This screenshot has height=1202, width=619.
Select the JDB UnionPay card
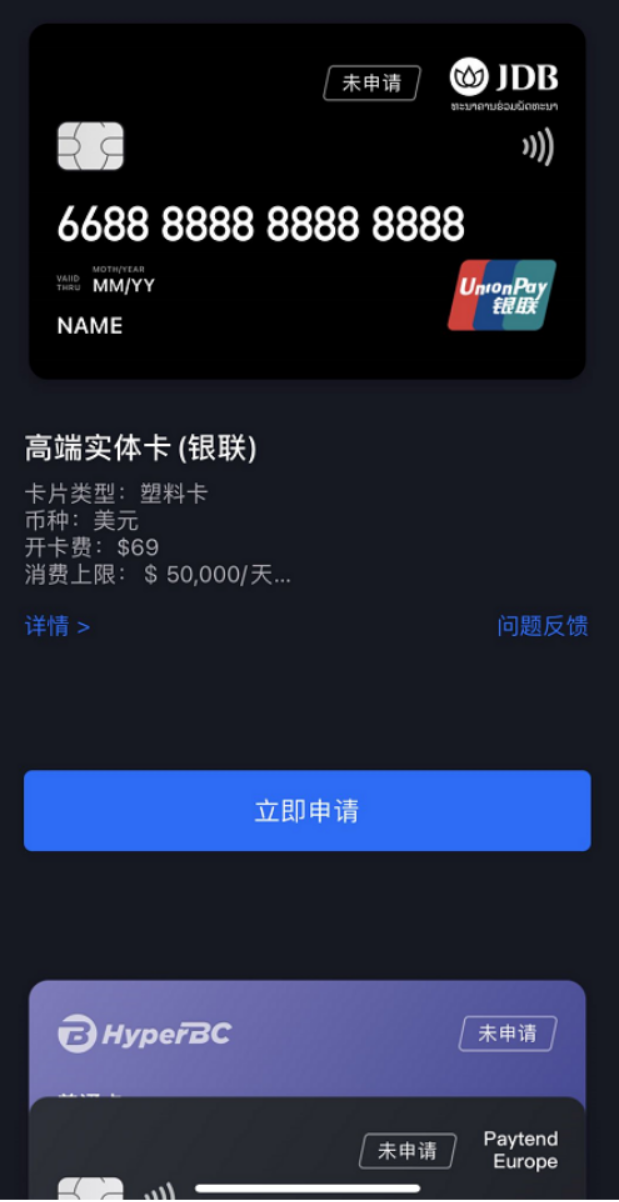pos(307,202)
